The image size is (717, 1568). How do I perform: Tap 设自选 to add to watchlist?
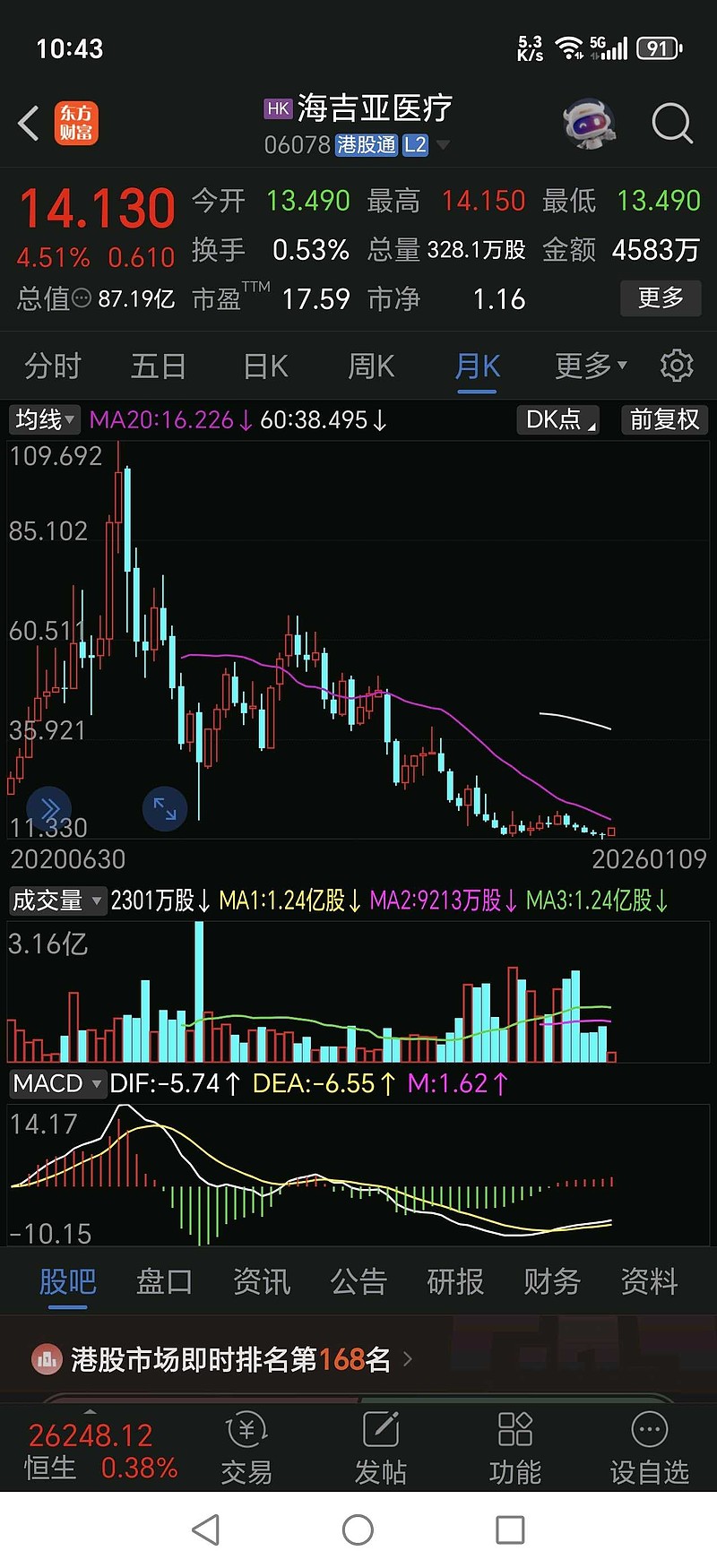649,1450
